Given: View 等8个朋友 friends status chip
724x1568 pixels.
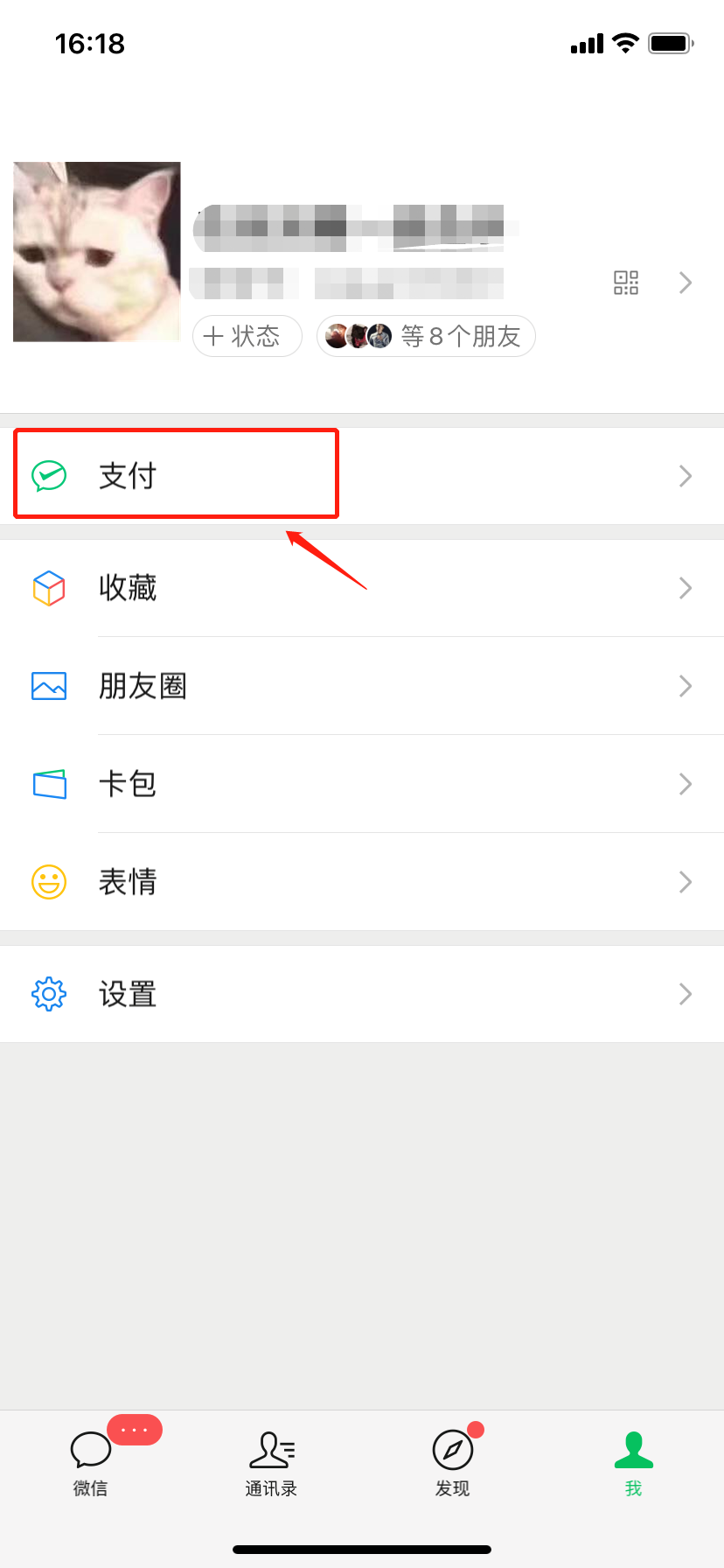Looking at the screenshot, I should click(426, 336).
